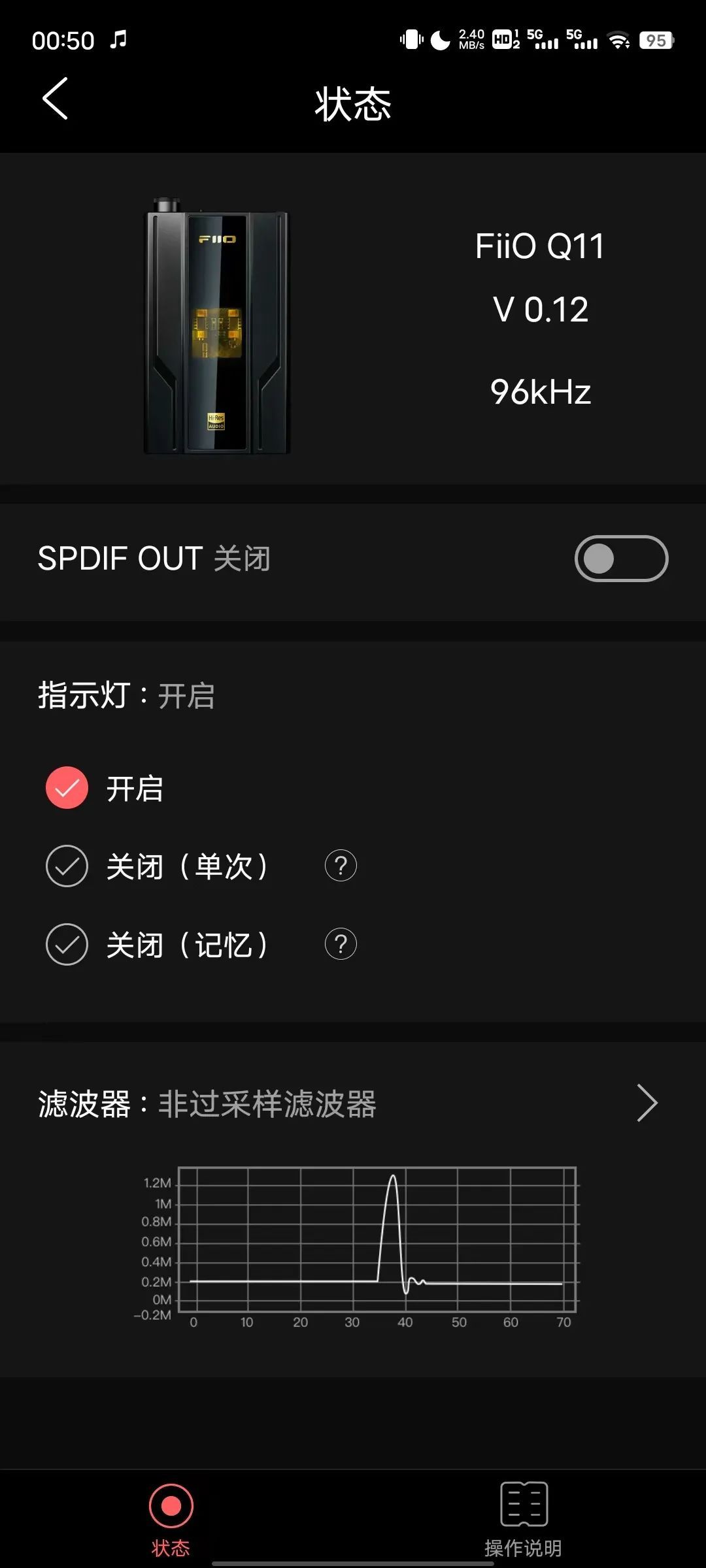Toggle the SPDIF OUT switch
Image resolution: width=706 pixels, height=1568 pixels.
[621, 559]
